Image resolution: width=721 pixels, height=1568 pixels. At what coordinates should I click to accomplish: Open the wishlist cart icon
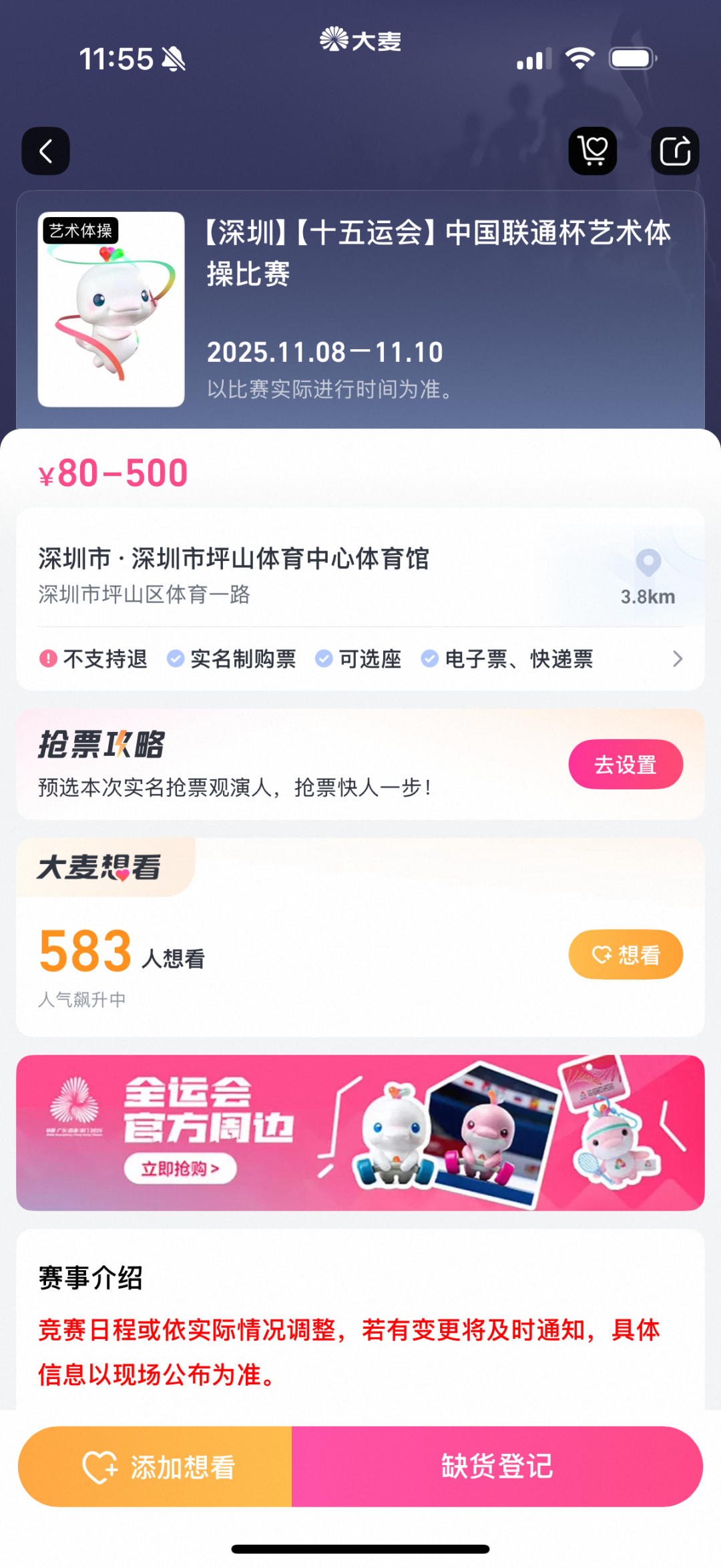592,151
